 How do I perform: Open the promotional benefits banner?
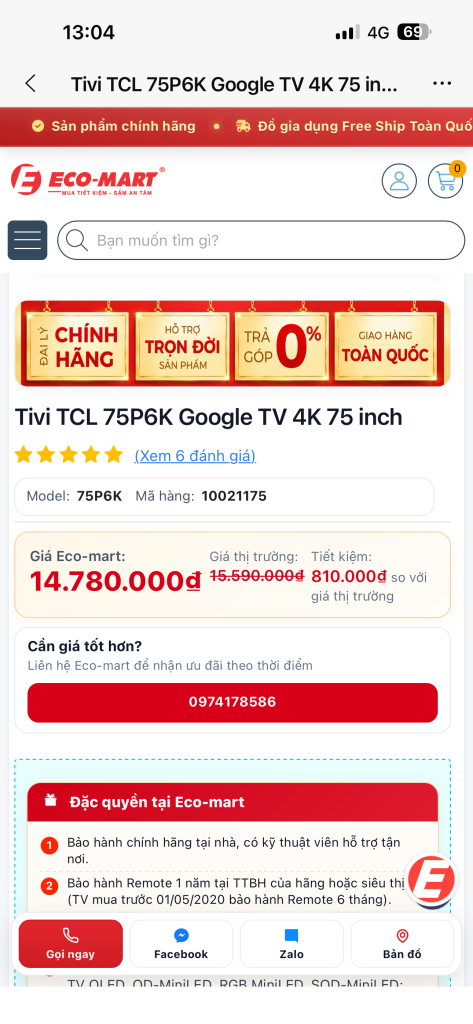coord(233,344)
